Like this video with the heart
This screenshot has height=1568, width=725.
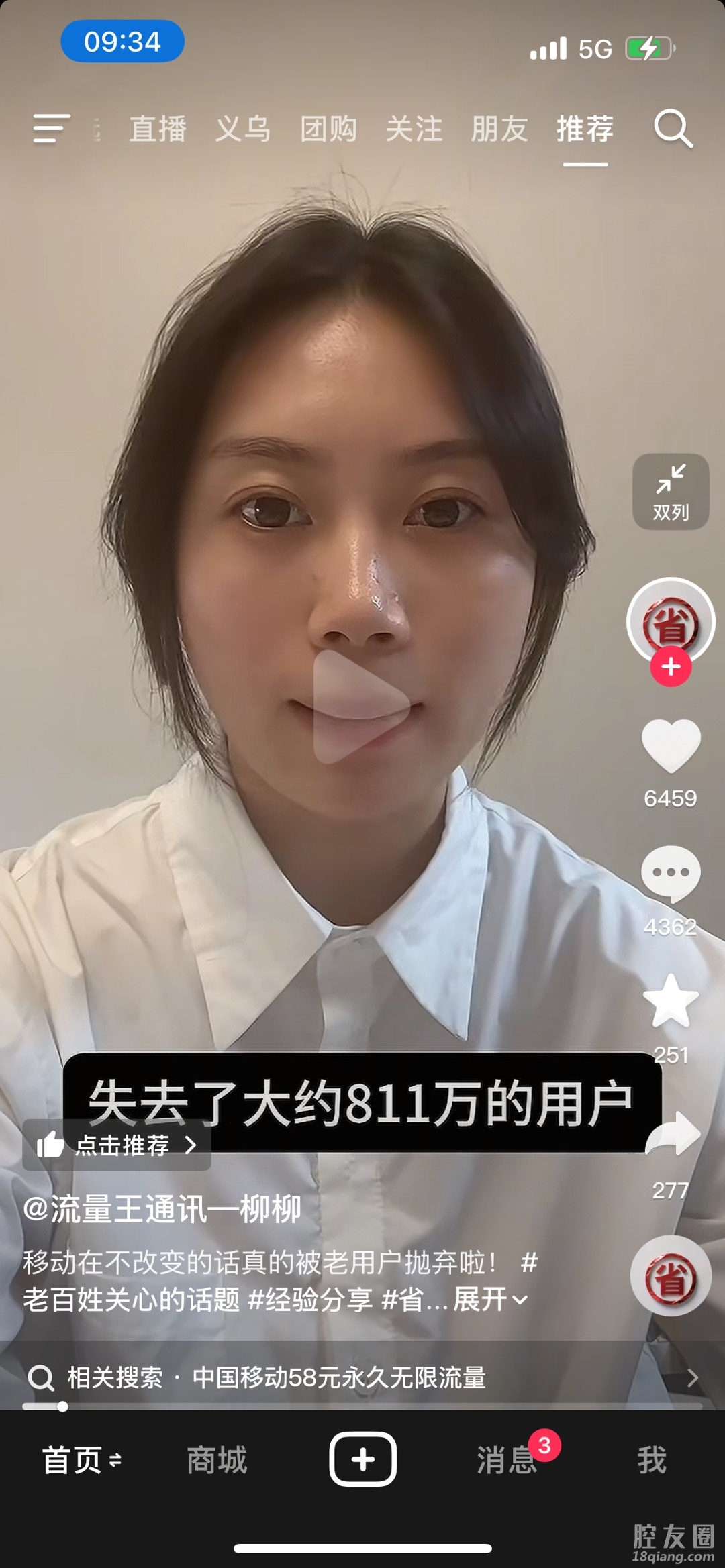pyautogui.click(x=671, y=746)
